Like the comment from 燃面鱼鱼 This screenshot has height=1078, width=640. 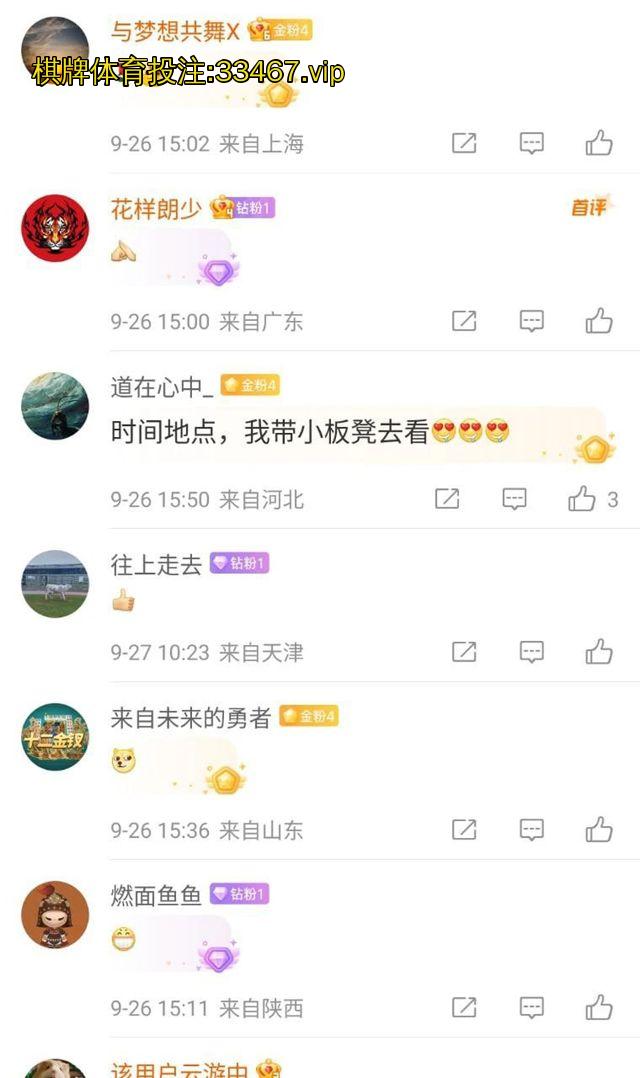pyautogui.click(x=599, y=1007)
